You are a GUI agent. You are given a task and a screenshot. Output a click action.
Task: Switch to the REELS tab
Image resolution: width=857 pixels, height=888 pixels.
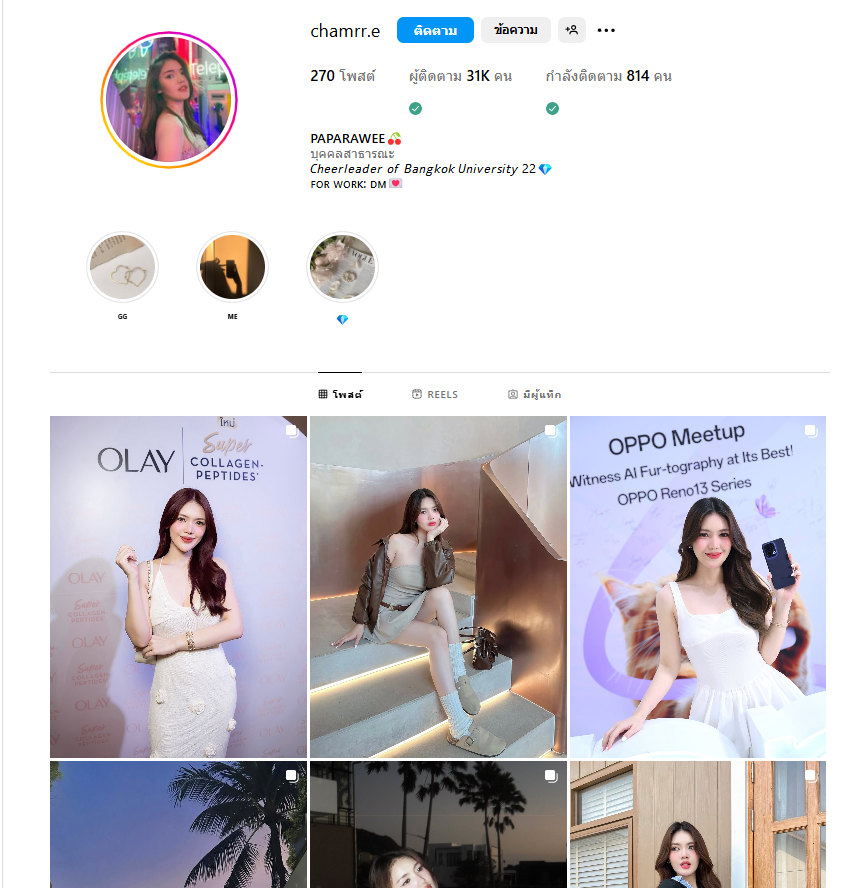(435, 394)
